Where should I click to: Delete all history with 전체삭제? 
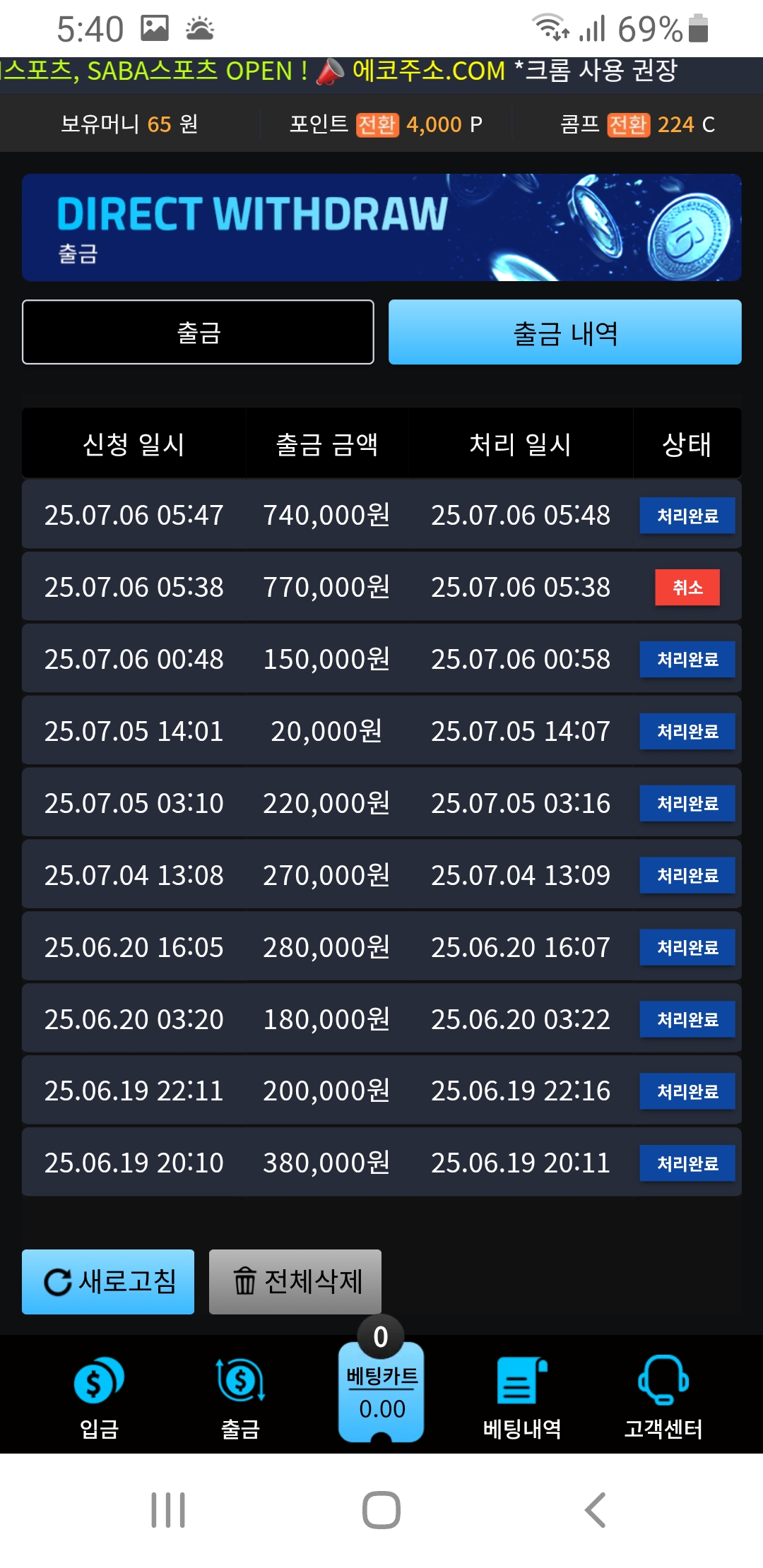click(295, 1281)
